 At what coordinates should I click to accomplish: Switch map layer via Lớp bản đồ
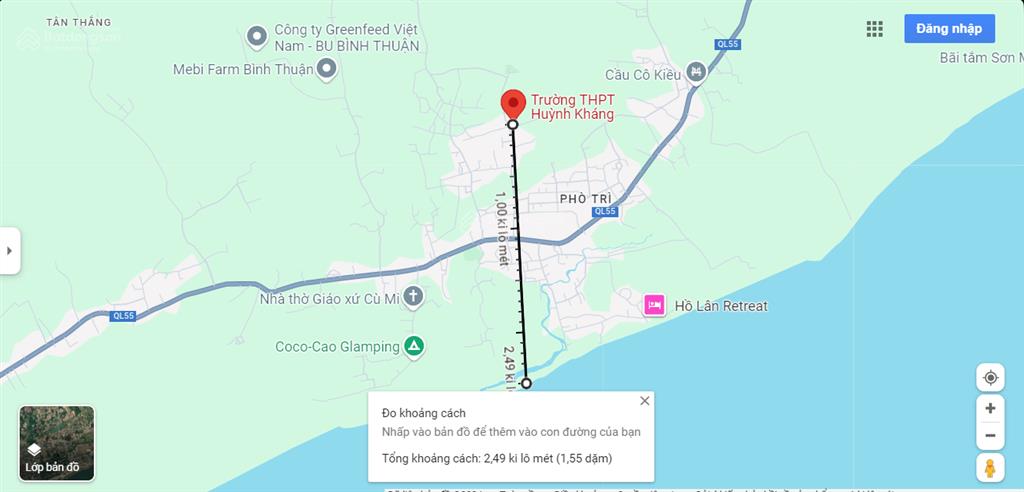point(57,442)
